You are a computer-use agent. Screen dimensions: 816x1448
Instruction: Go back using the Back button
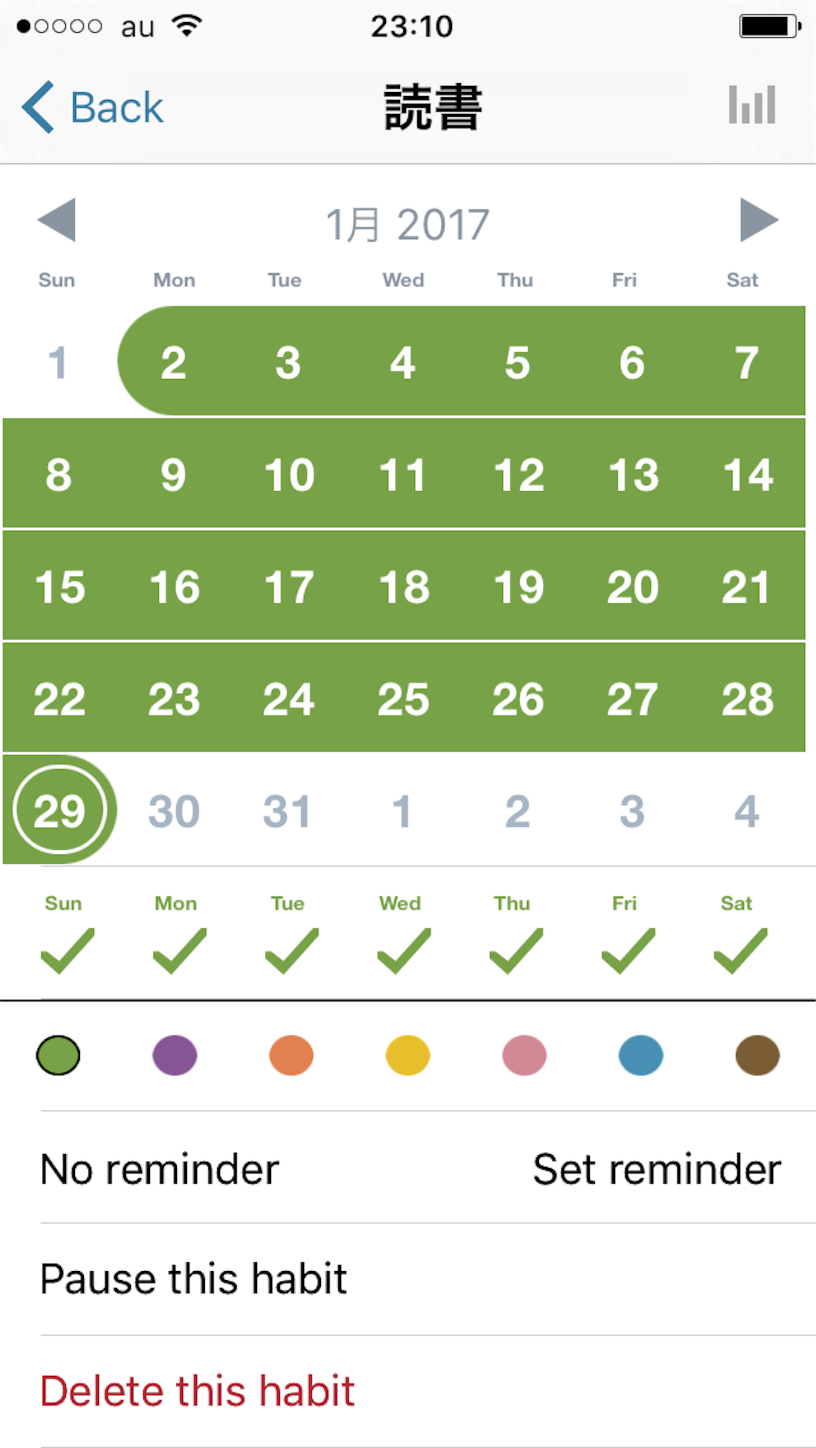point(93,107)
